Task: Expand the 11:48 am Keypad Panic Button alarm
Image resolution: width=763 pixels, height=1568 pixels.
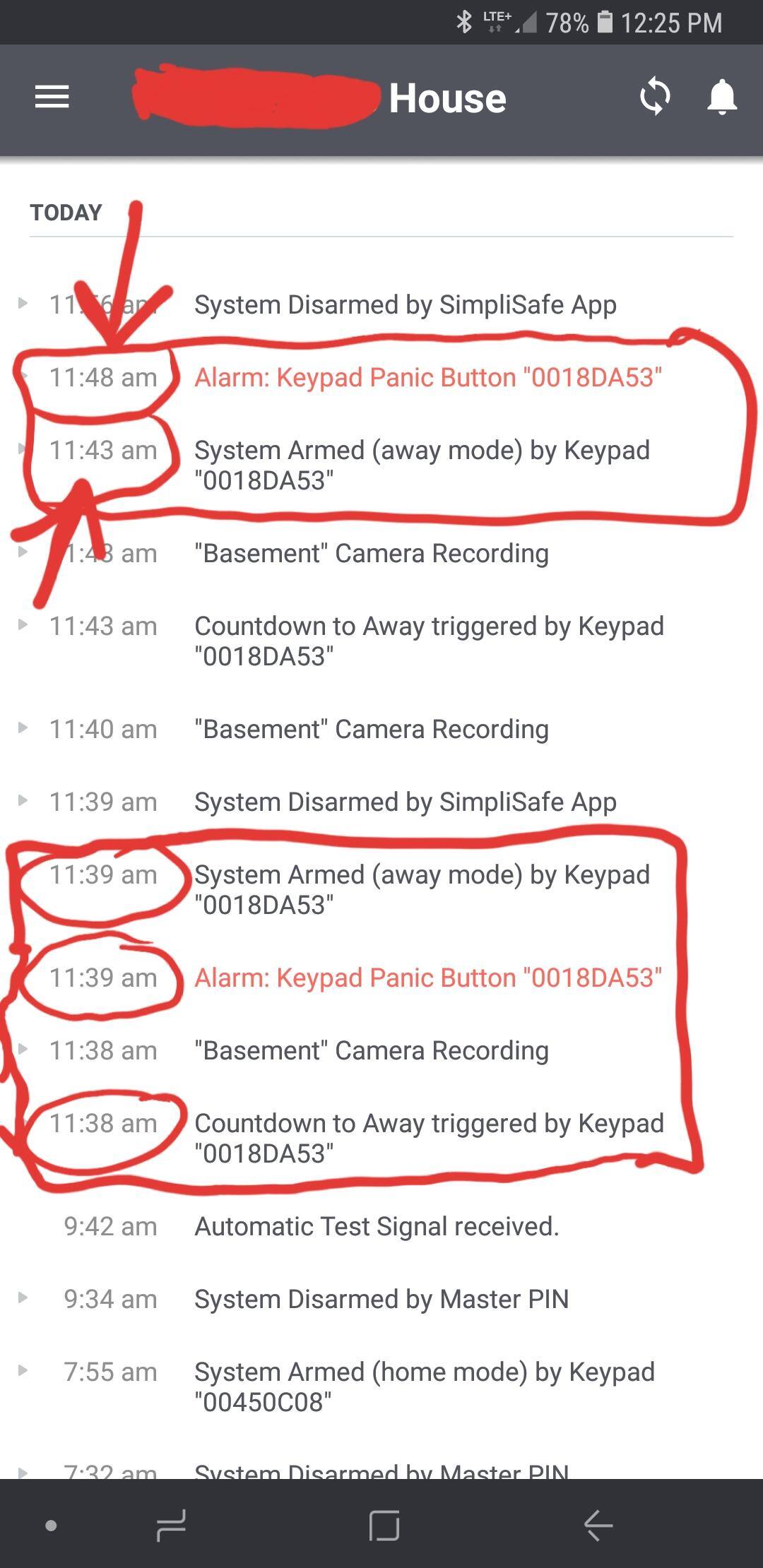Action: point(427,378)
